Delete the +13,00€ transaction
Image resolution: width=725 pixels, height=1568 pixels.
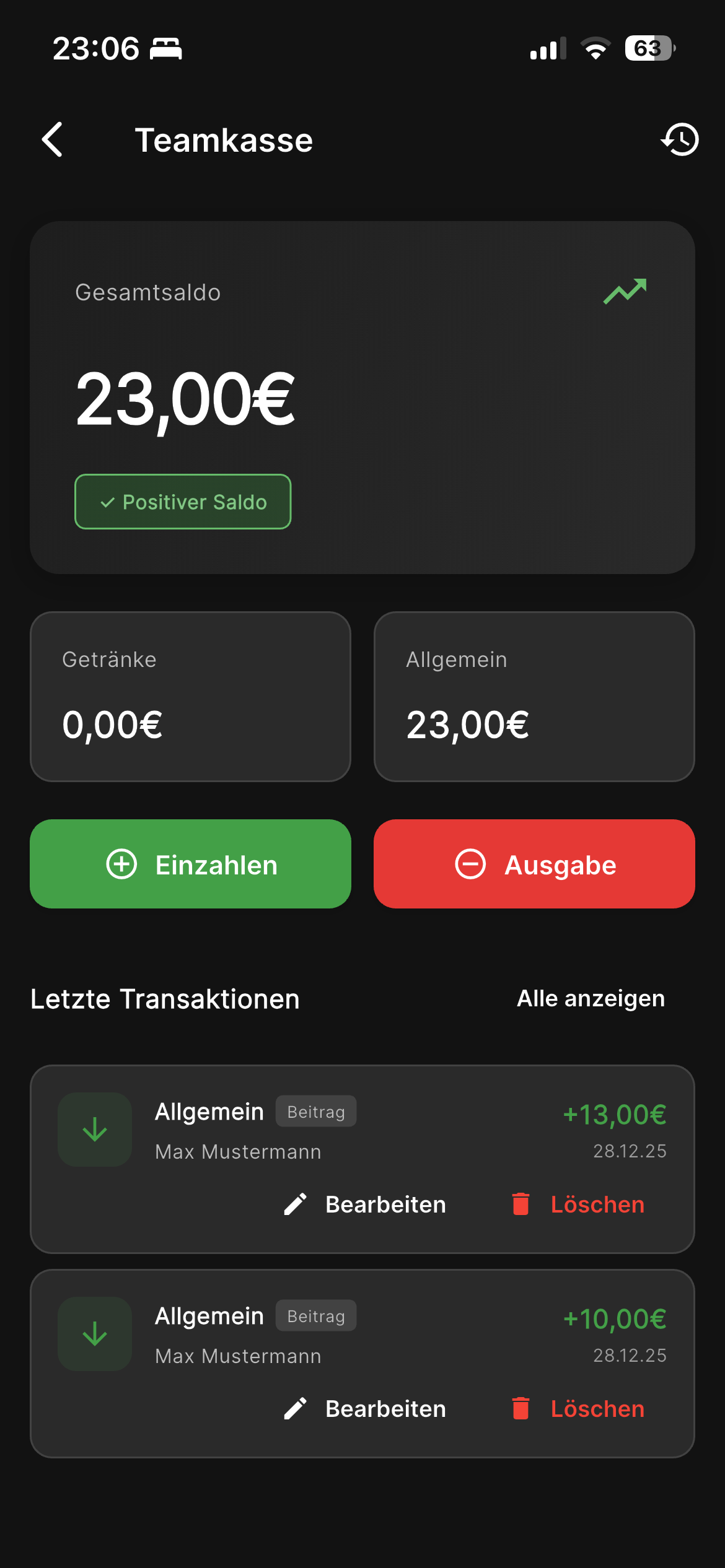(579, 1204)
